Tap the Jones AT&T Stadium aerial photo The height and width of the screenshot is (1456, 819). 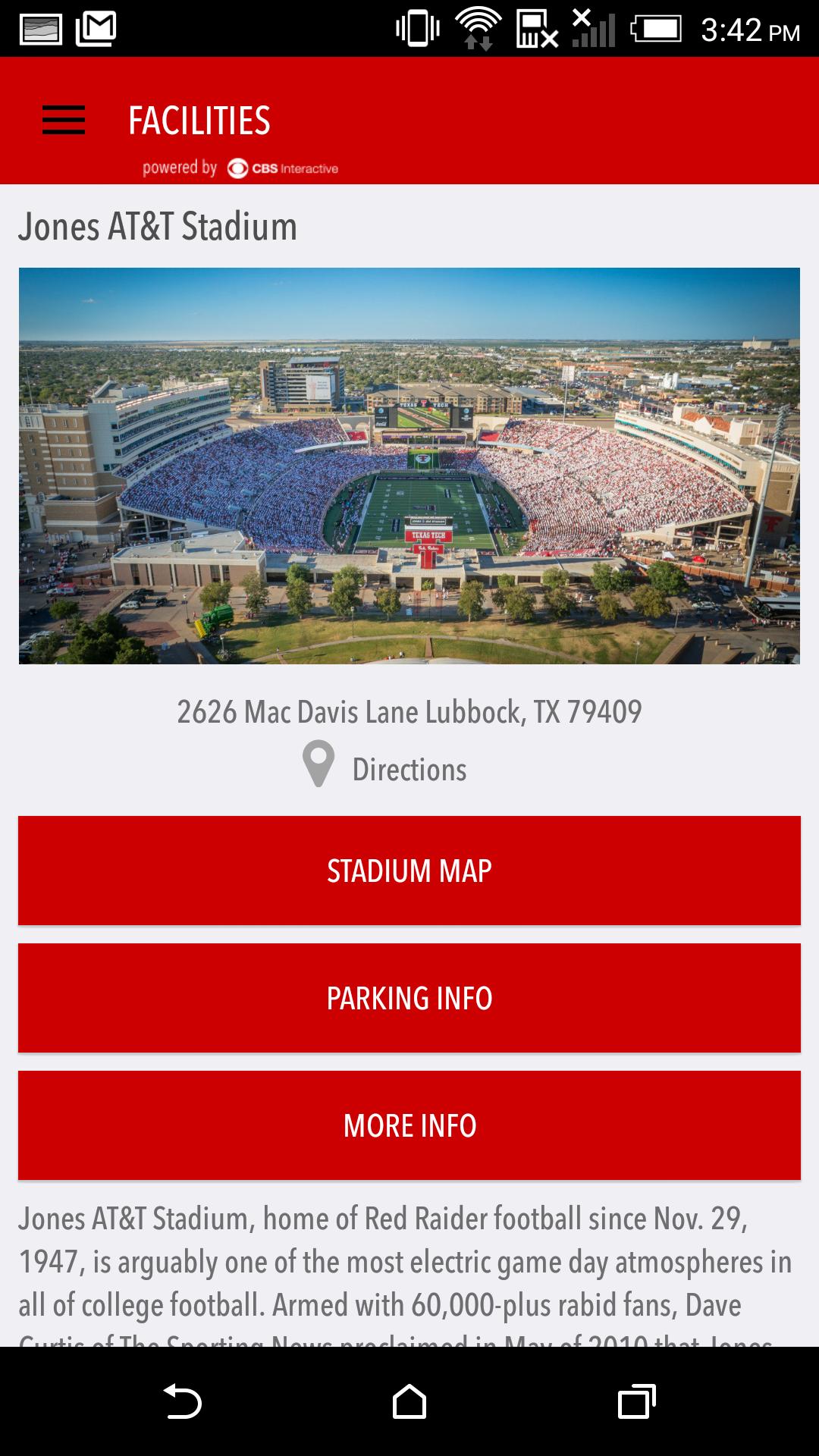pyautogui.click(x=409, y=464)
